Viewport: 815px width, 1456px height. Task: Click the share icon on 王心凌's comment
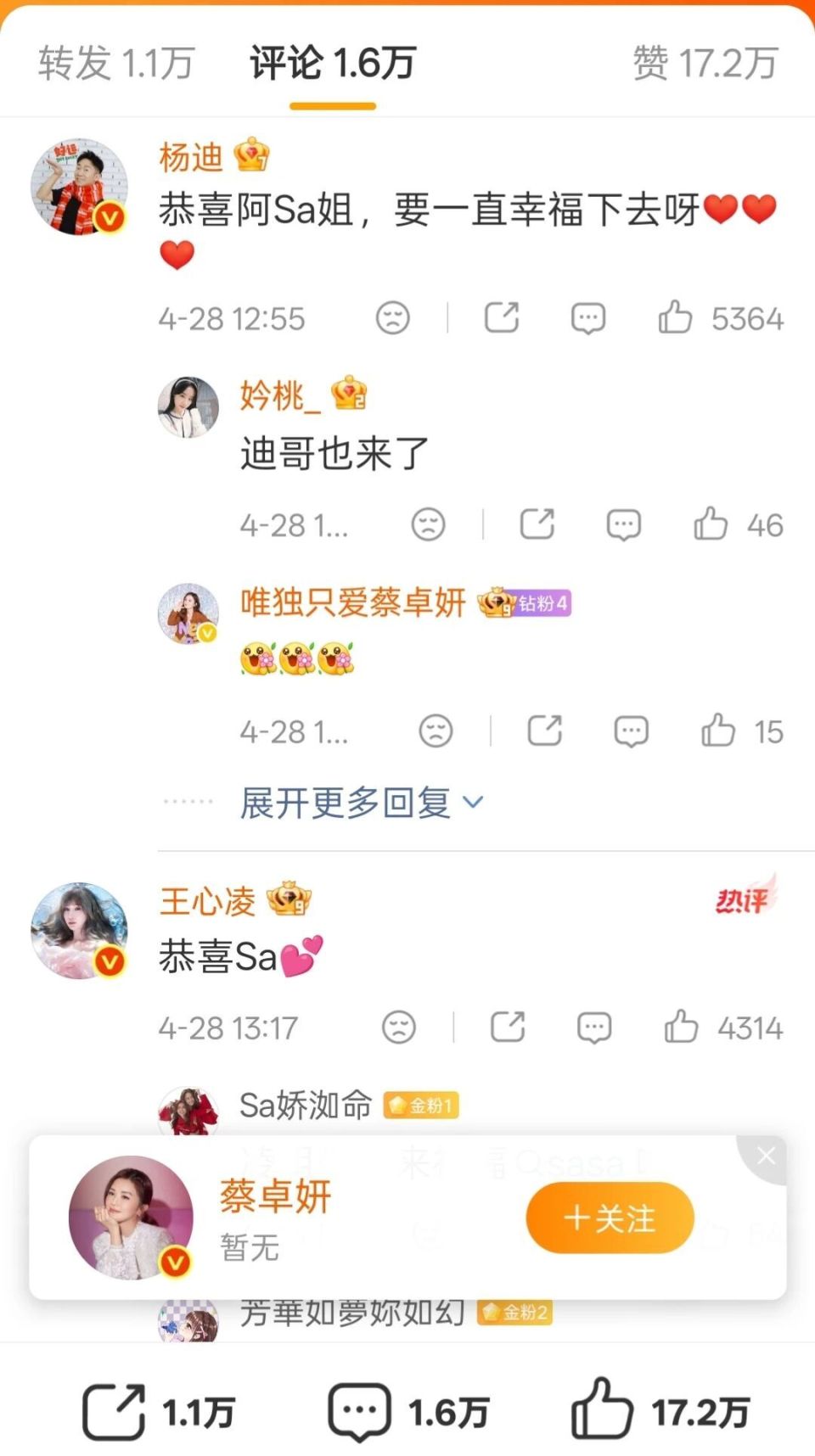[507, 1028]
